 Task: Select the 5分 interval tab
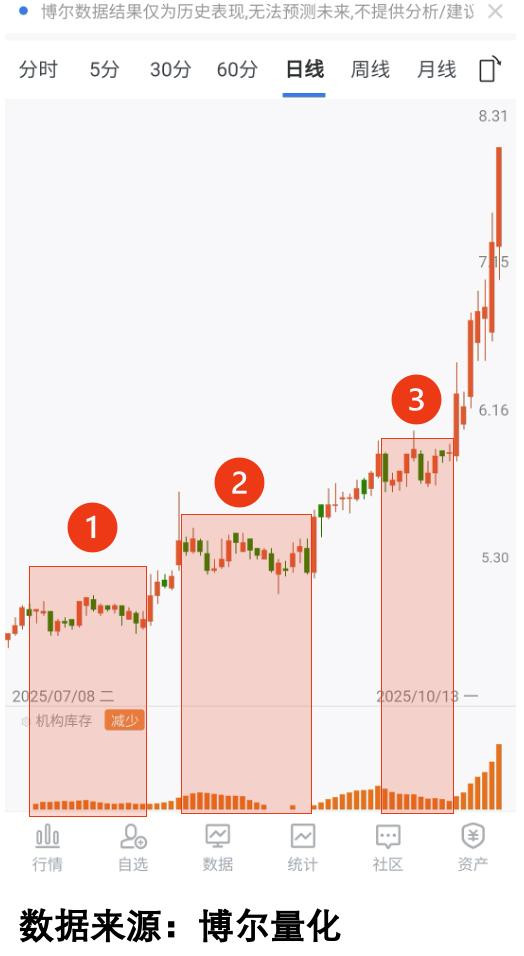coord(104,69)
